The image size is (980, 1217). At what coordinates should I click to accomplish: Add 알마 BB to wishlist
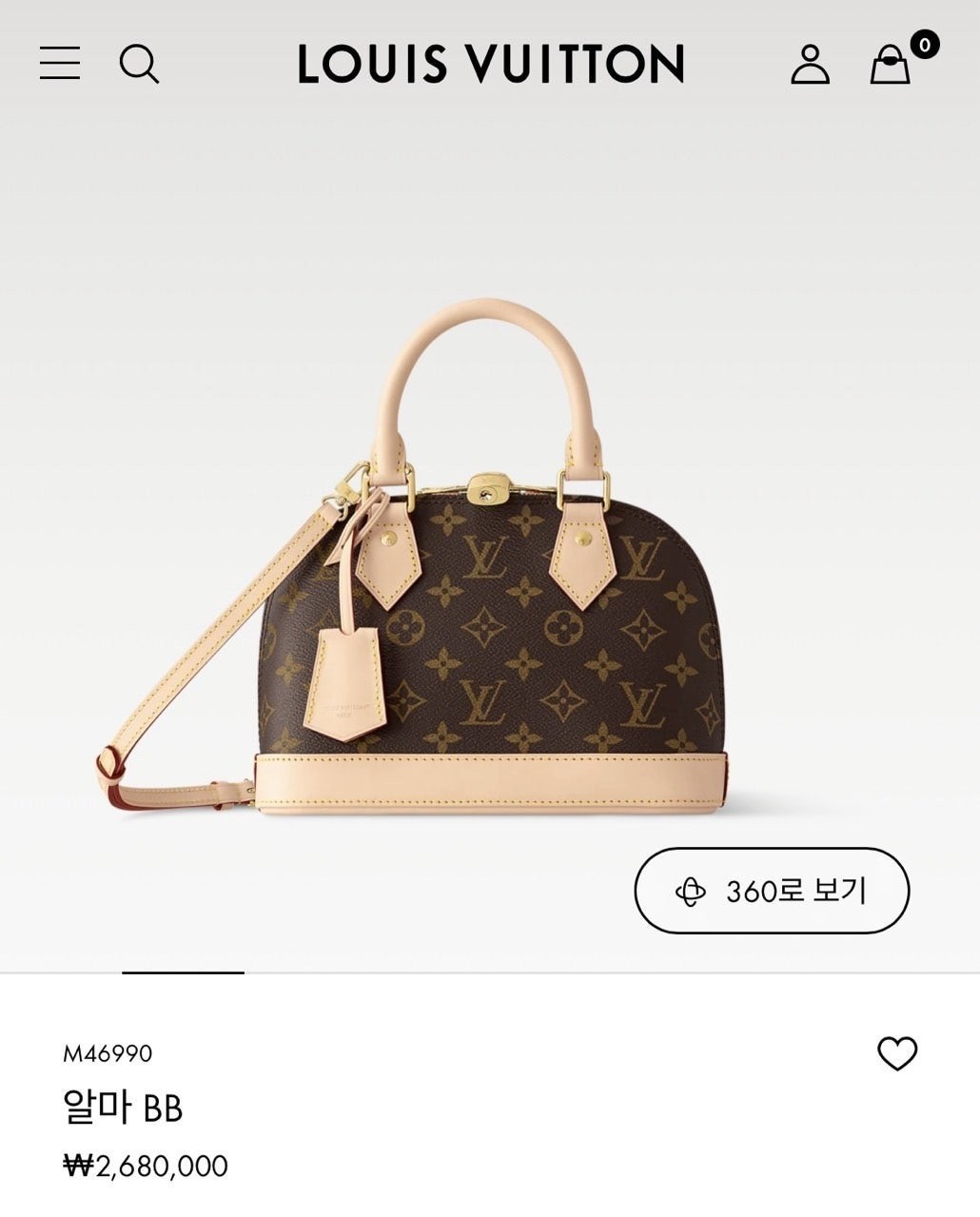pos(896,1053)
